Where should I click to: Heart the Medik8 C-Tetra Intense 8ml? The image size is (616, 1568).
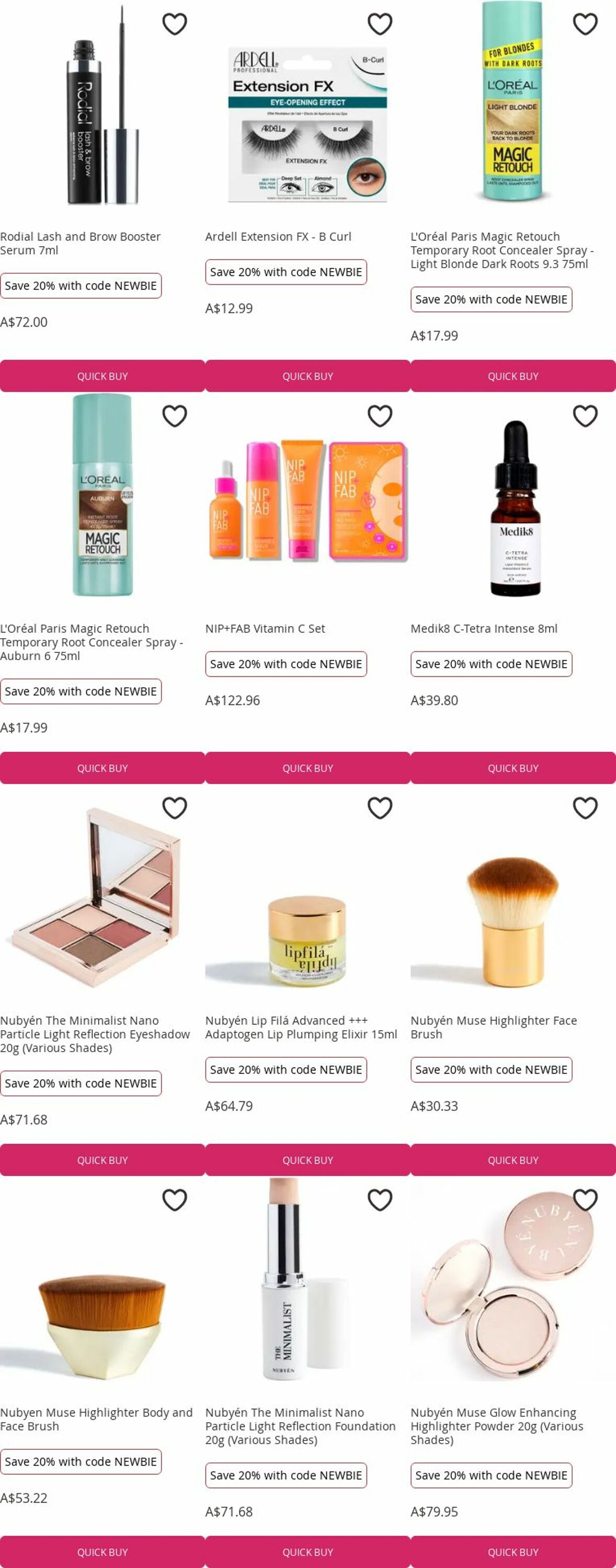coord(584,417)
